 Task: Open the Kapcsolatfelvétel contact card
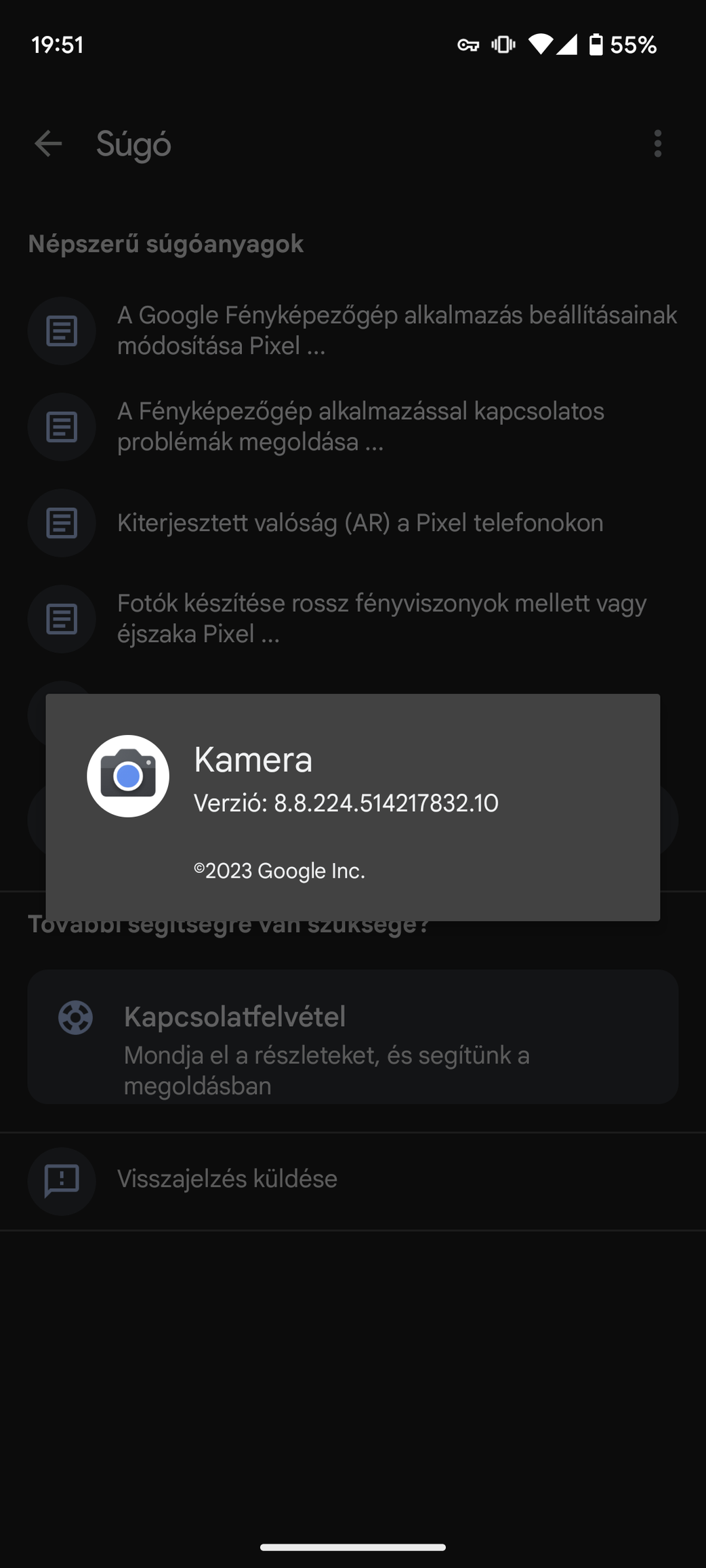353,1037
